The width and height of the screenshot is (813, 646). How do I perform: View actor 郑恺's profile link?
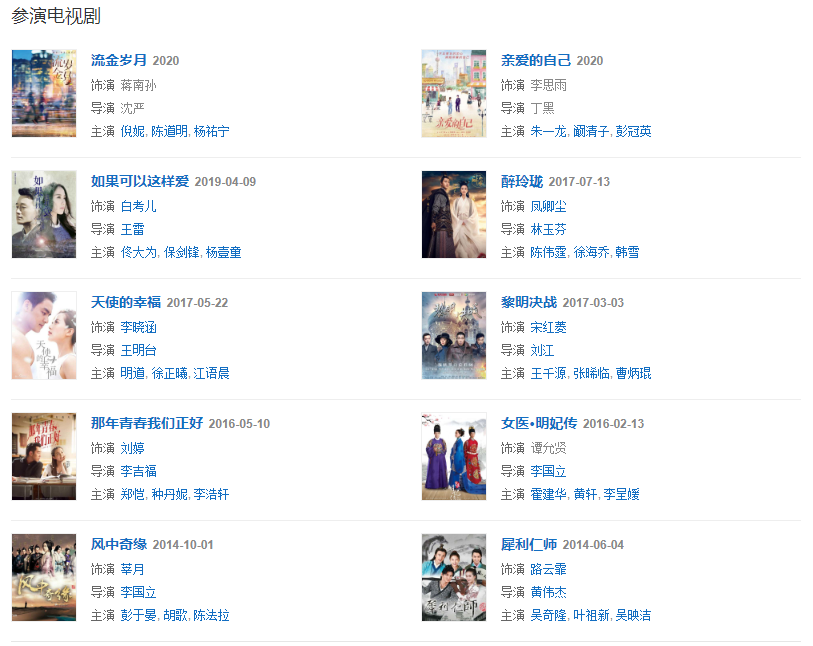coord(133,495)
